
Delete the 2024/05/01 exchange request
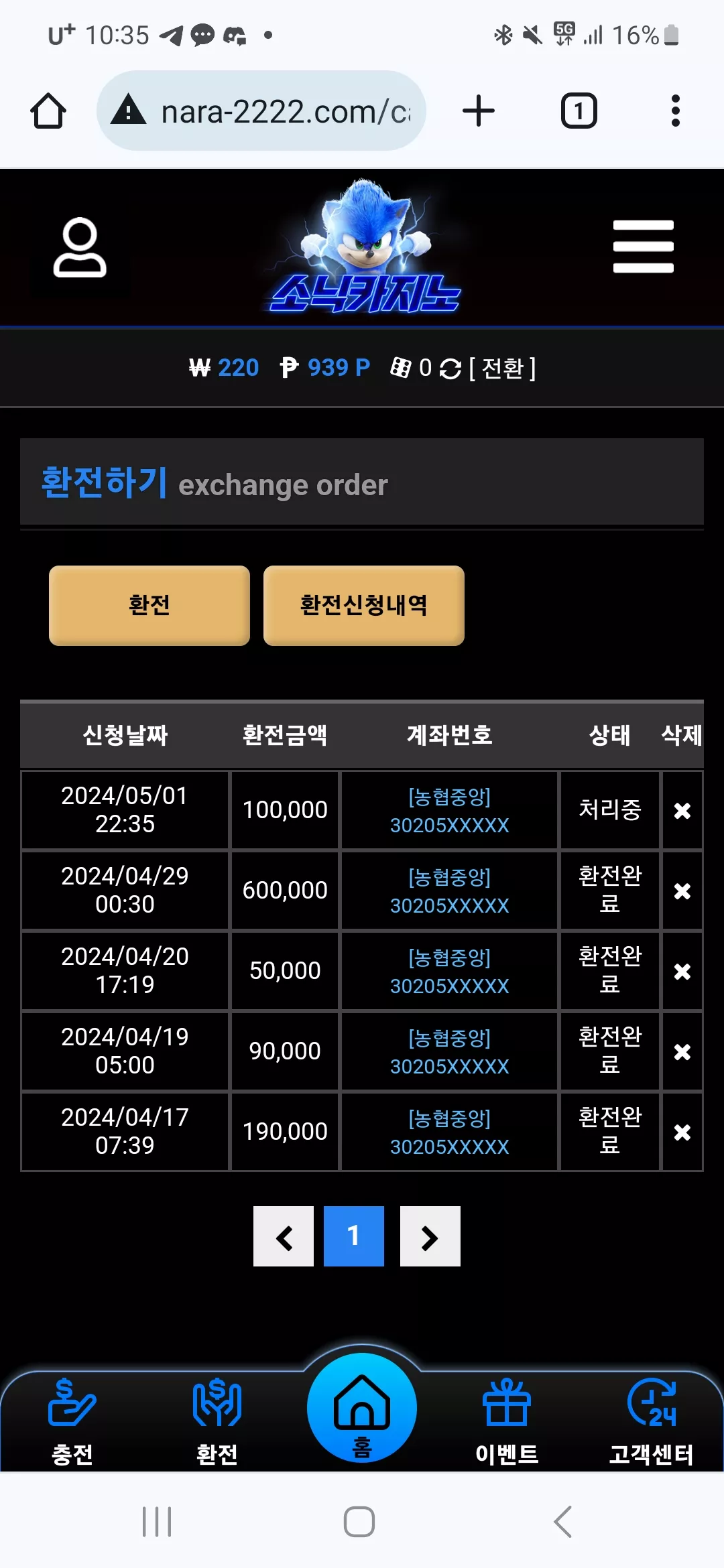click(682, 811)
